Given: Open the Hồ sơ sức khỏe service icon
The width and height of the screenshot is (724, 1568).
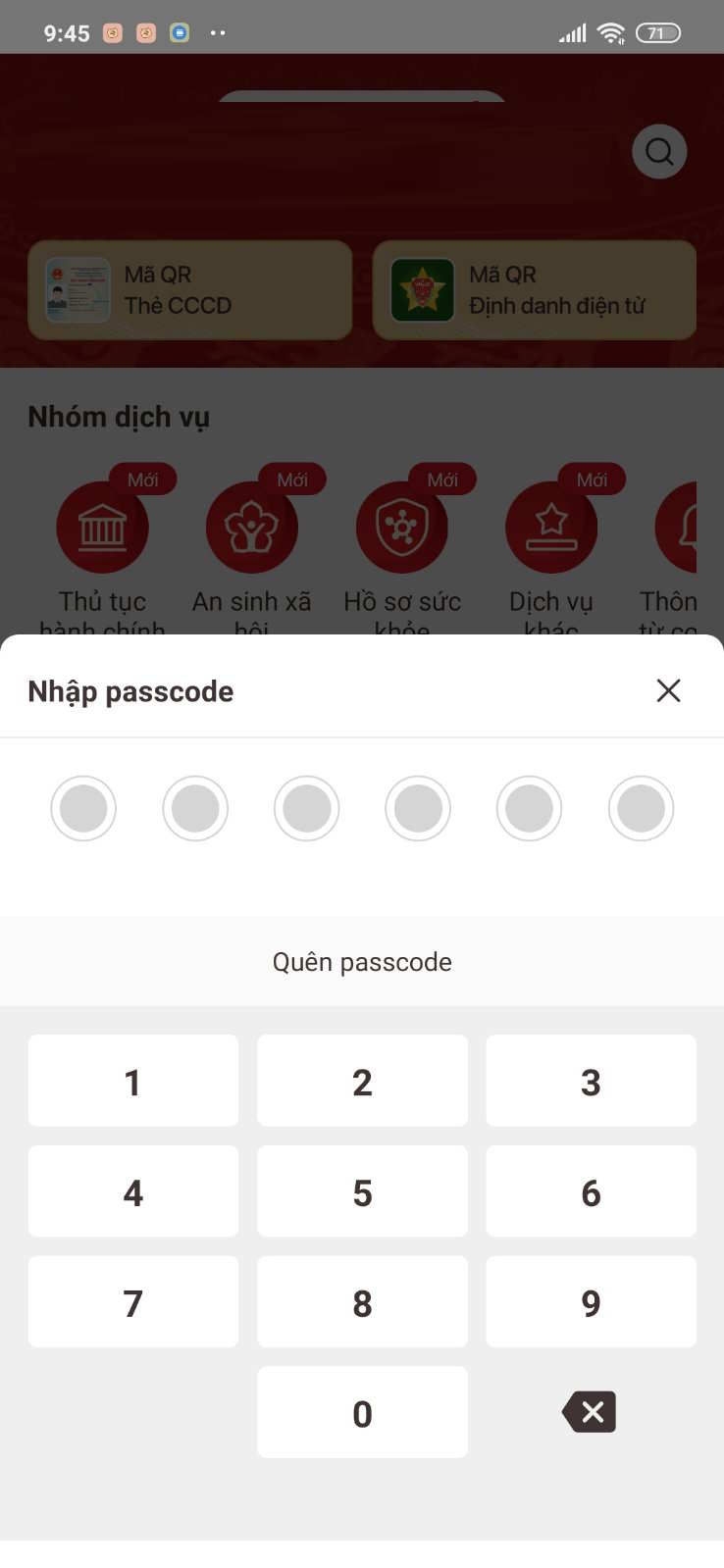Looking at the screenshot, I should point(402,527).
